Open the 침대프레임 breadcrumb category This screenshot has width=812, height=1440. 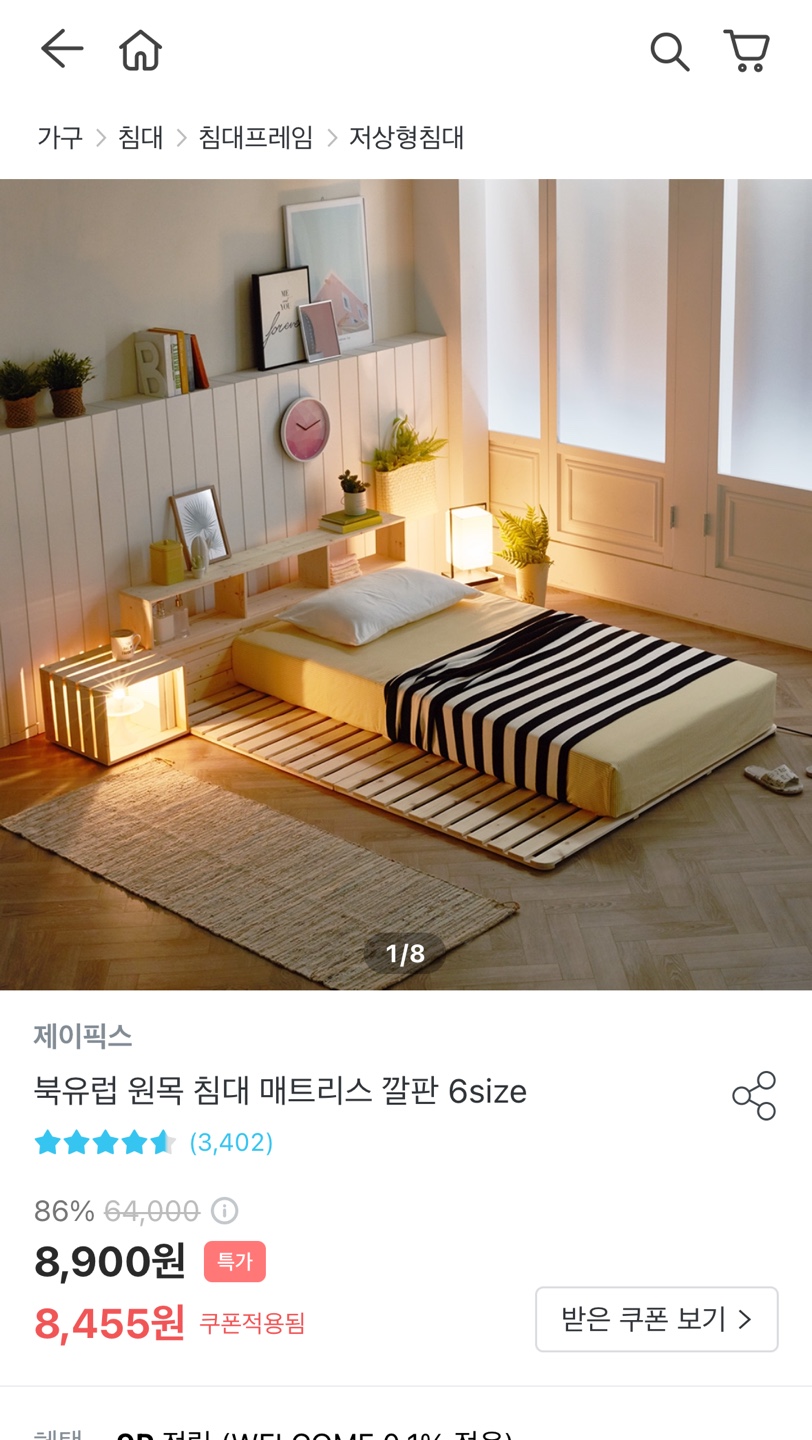point(256,137)
